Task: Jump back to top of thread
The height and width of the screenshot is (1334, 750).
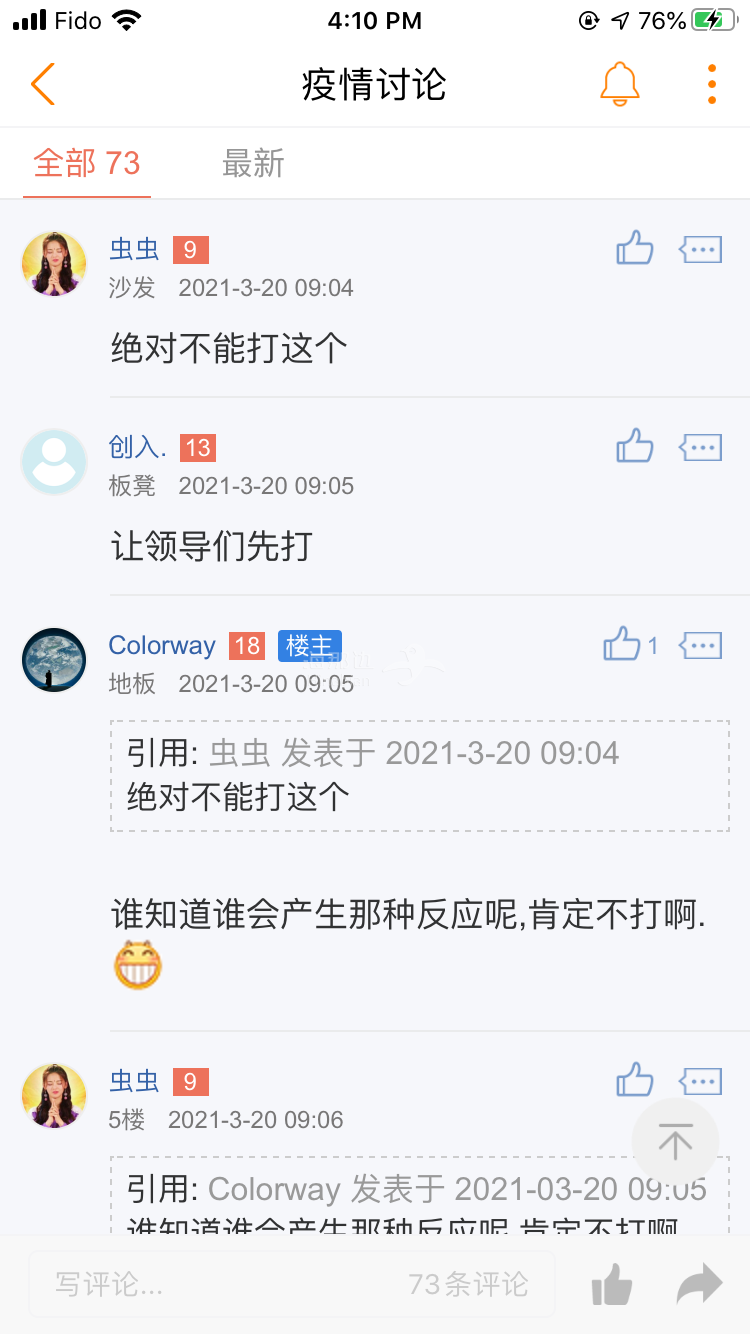Action: [x=675, y=1141]
